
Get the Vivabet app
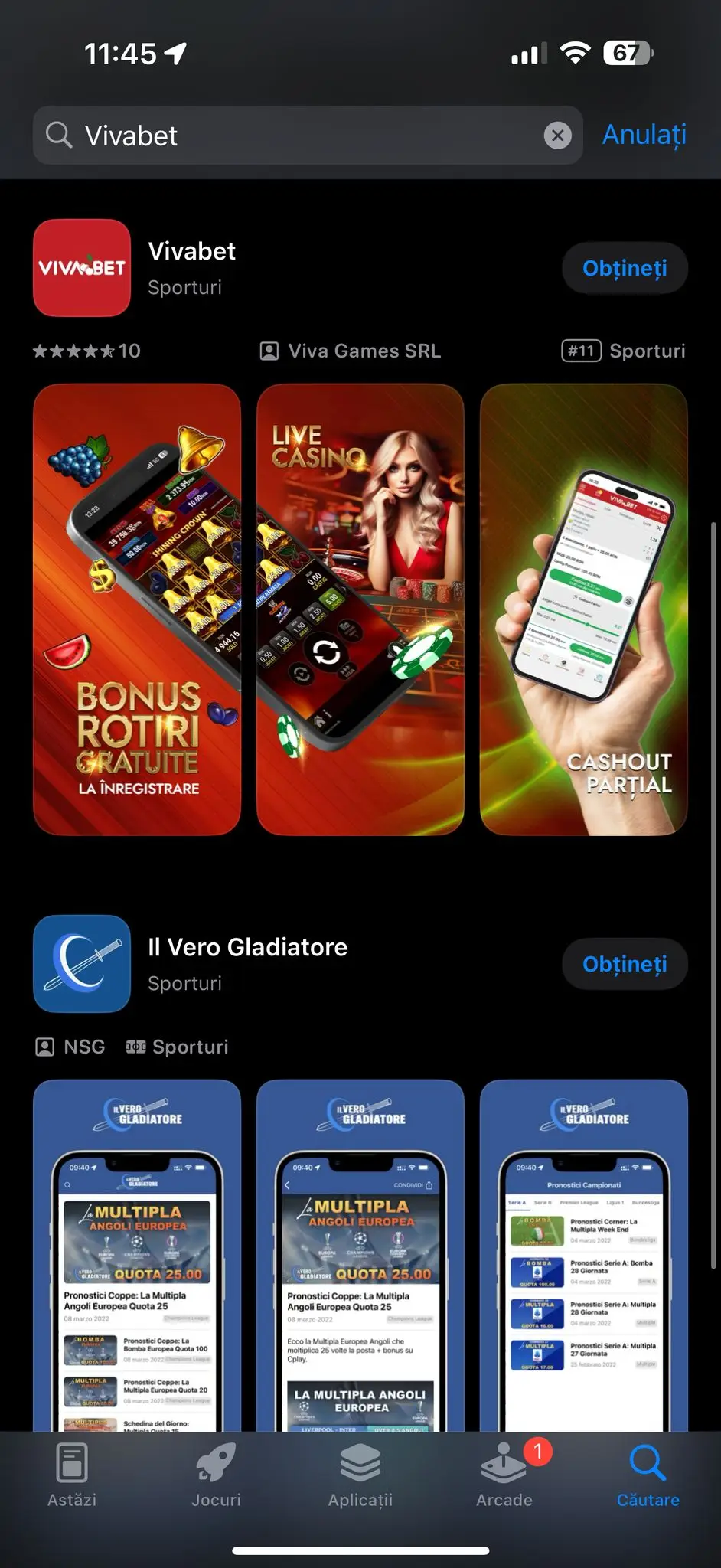click(625, 268)
